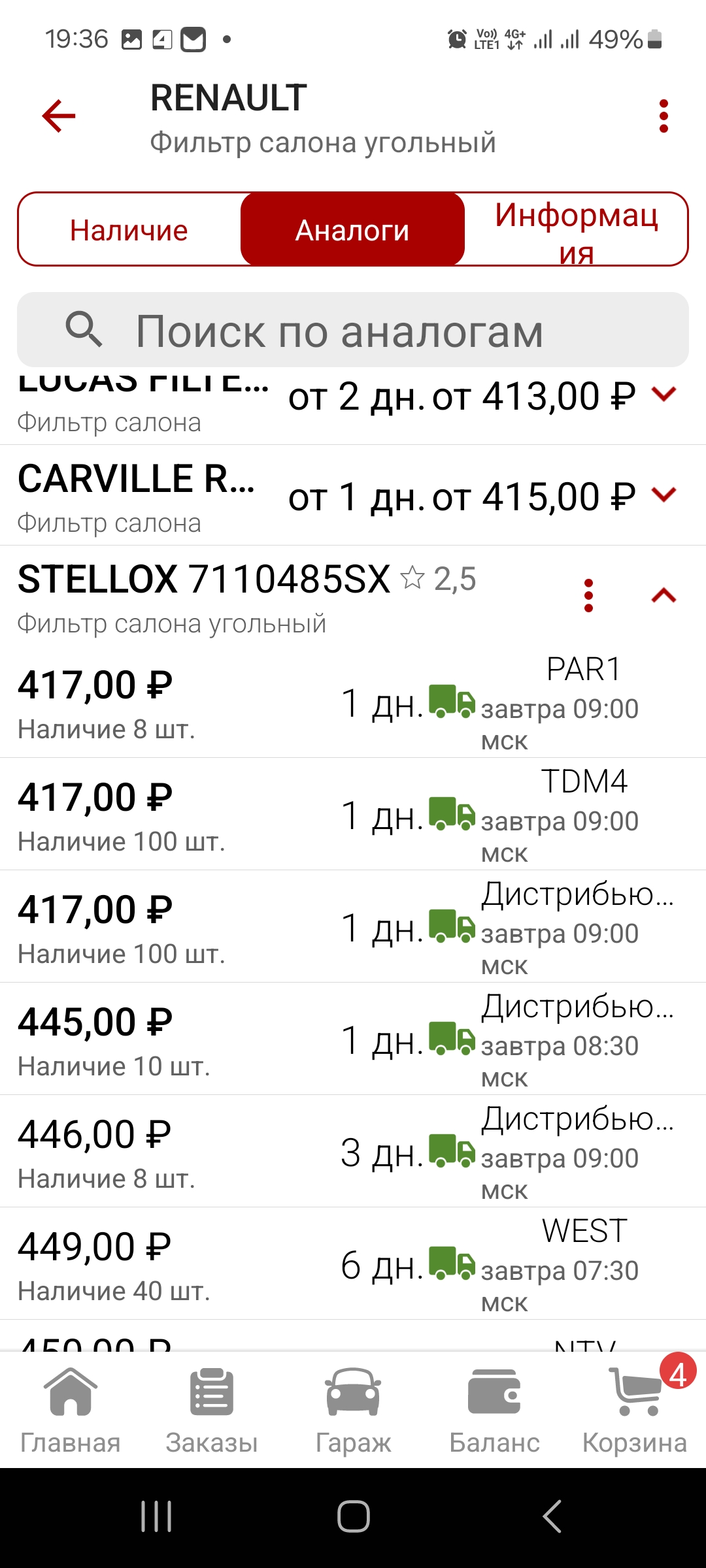Open the three-dot menu for STELLOX 7110485SX
Screen dimensions: 706x1568
[x=588, y=595]
